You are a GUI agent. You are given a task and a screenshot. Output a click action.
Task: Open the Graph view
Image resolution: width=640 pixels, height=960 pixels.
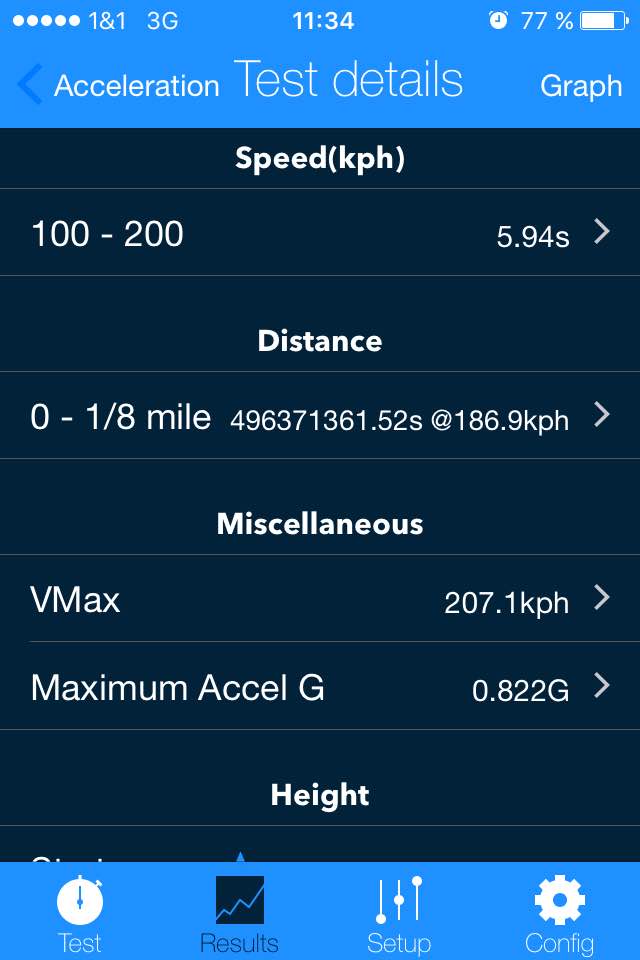(581, 86)
